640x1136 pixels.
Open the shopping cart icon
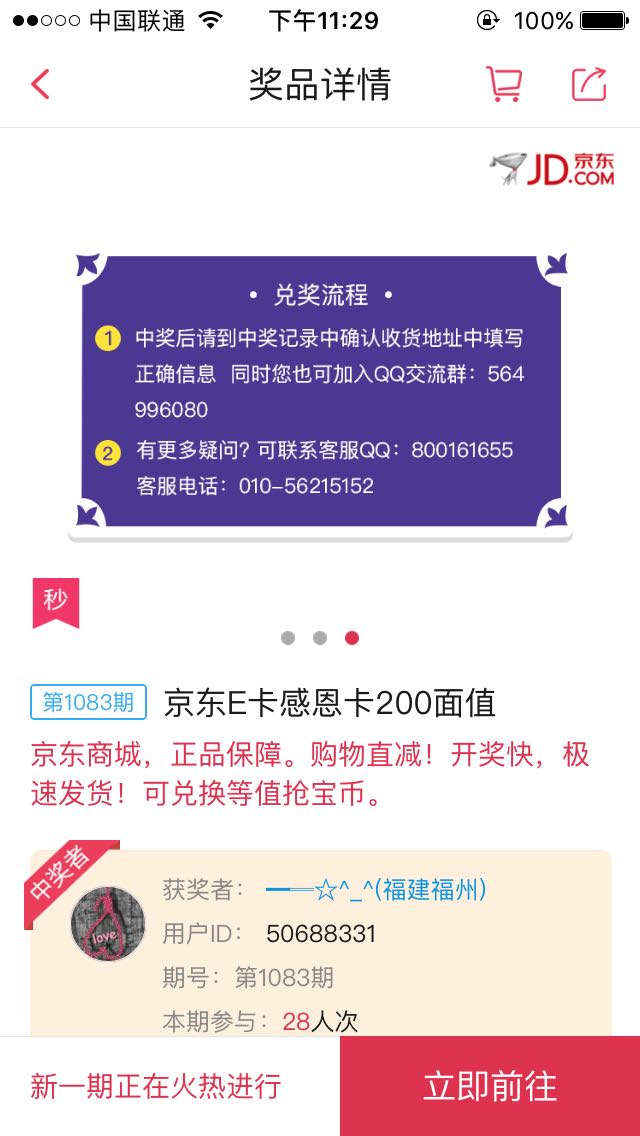click(x=504, y=84)
